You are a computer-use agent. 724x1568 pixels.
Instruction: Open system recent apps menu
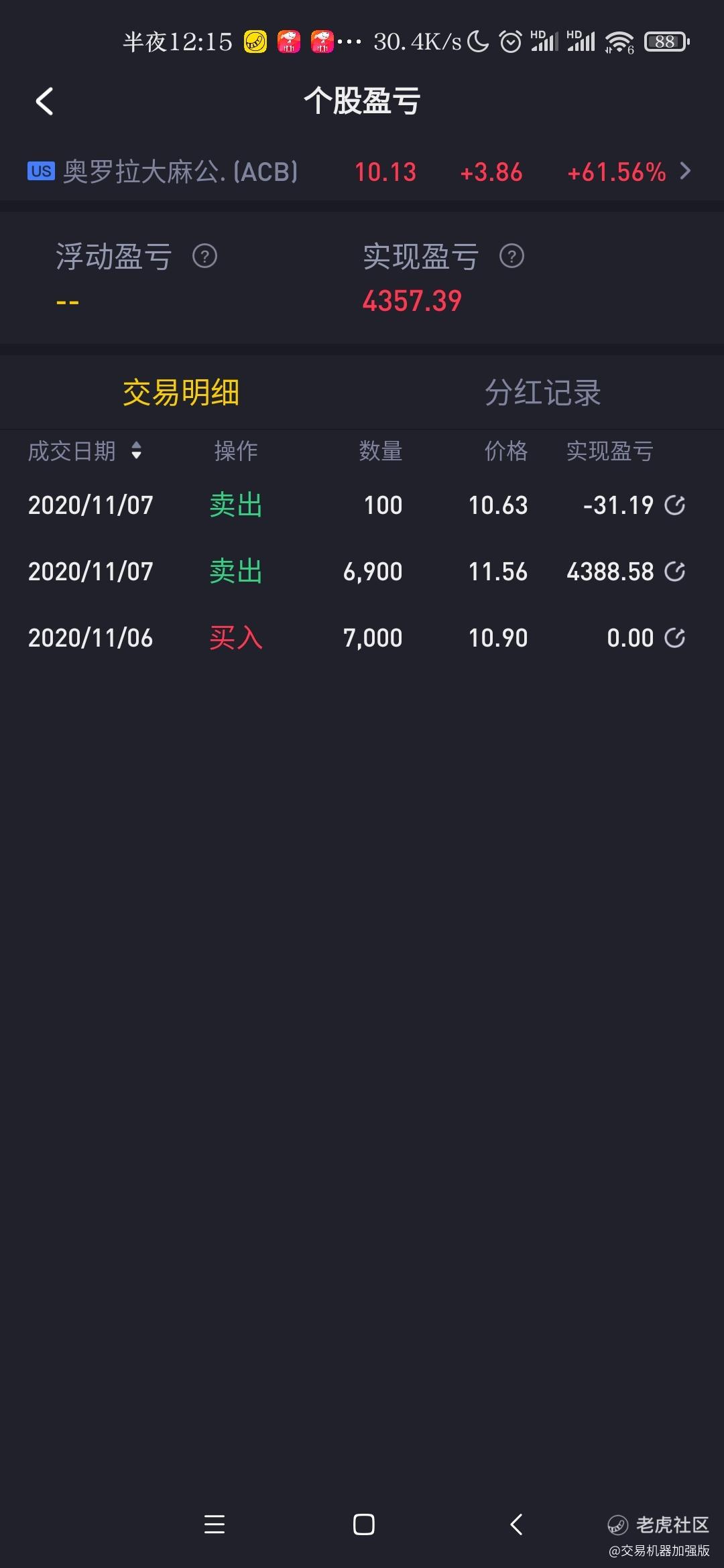[x=215, y=1524]
